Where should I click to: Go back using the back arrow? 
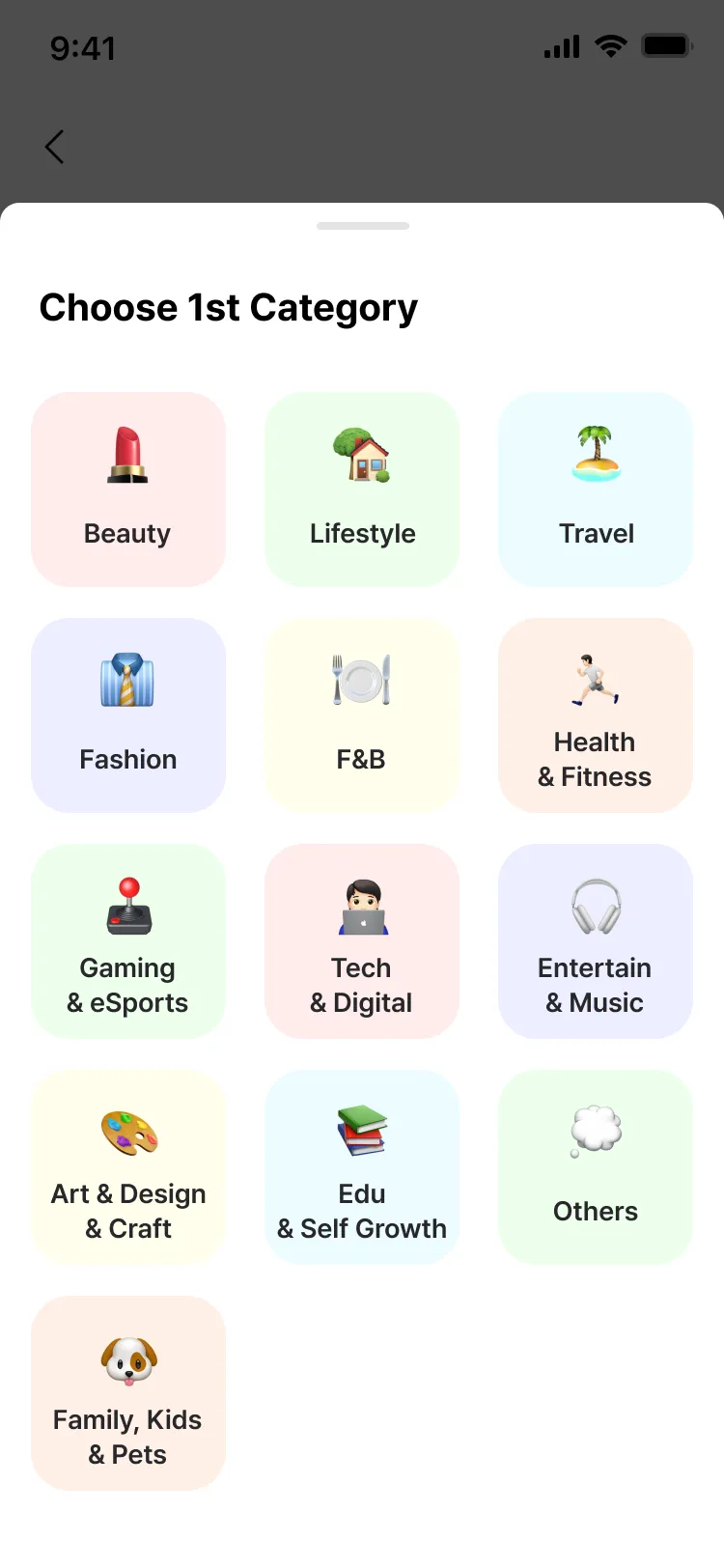click(x=55, y=147)
